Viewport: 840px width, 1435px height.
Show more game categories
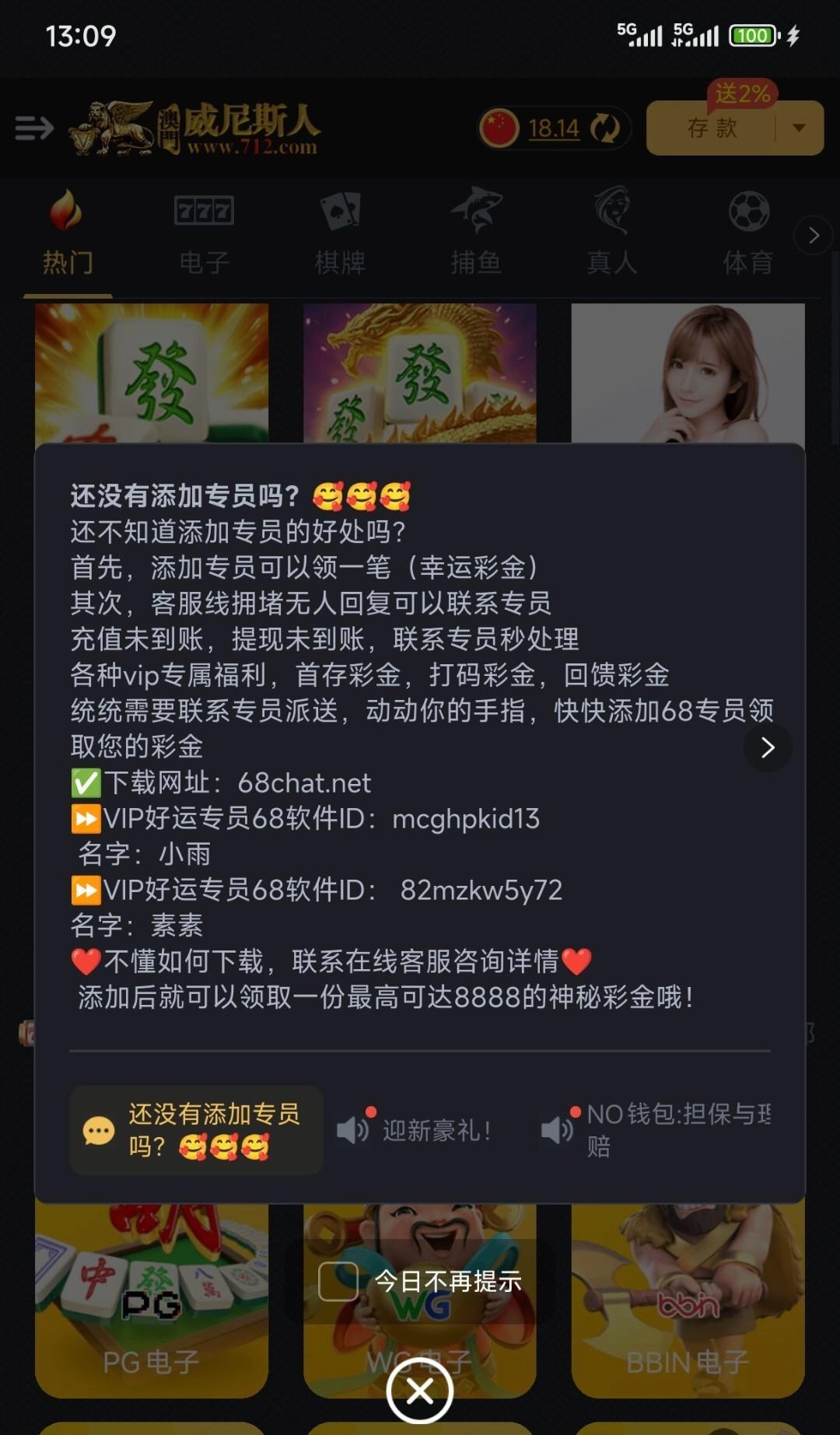pos(814,235)
